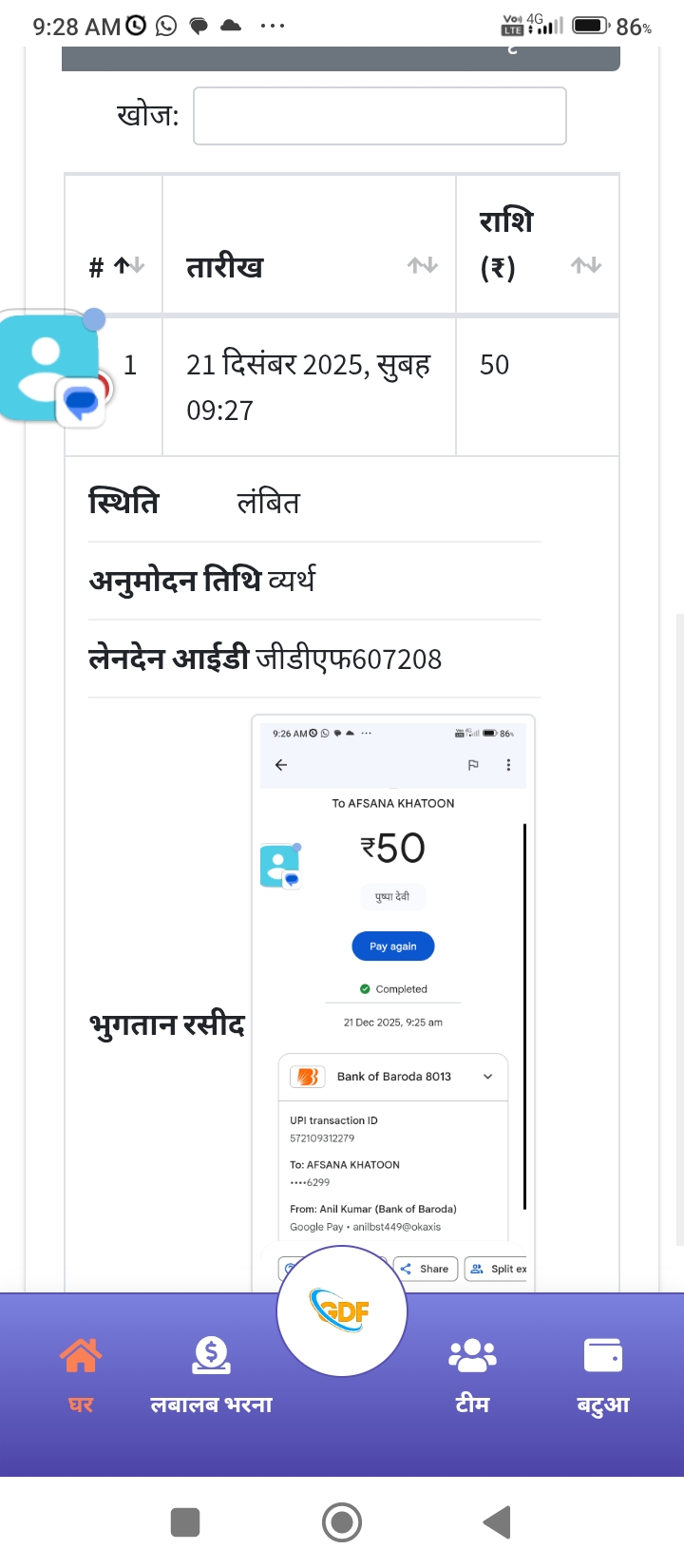This screenshot has height=1568, width=684.
Task: Switch to the बटुआ wallet tab
Action: [x=603, y=1373]
